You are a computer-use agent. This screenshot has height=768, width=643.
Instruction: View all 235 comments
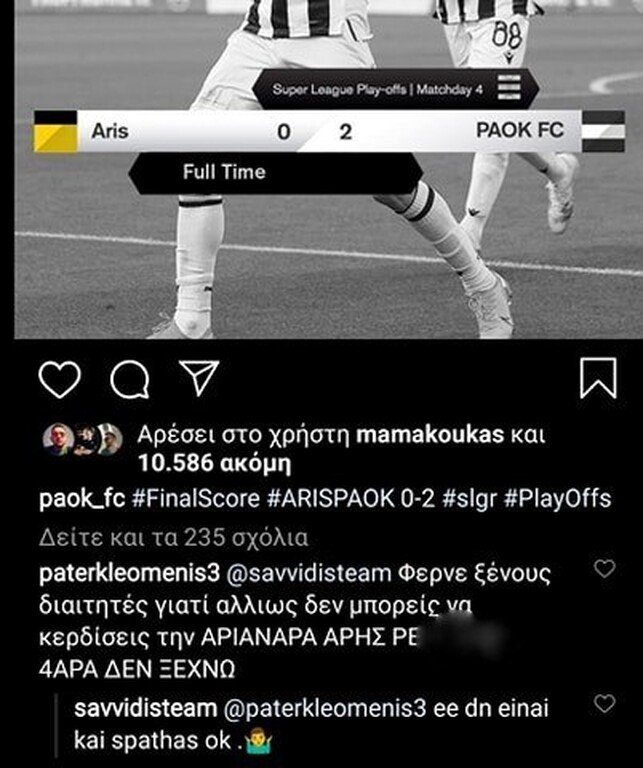pyautogui.click(x=174, y=537)
